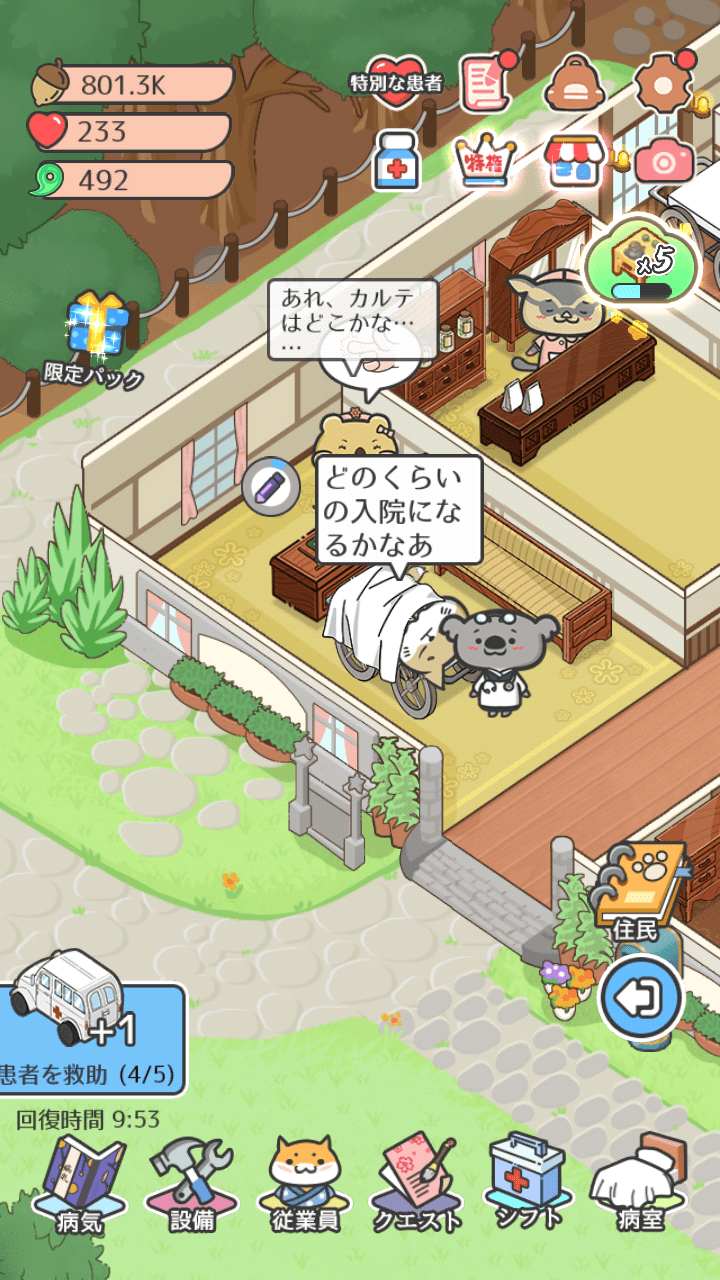The height and width of the screenshot is (1280, 720).
Task: Open the クエスト quests menu
Action: (420, 1190)
